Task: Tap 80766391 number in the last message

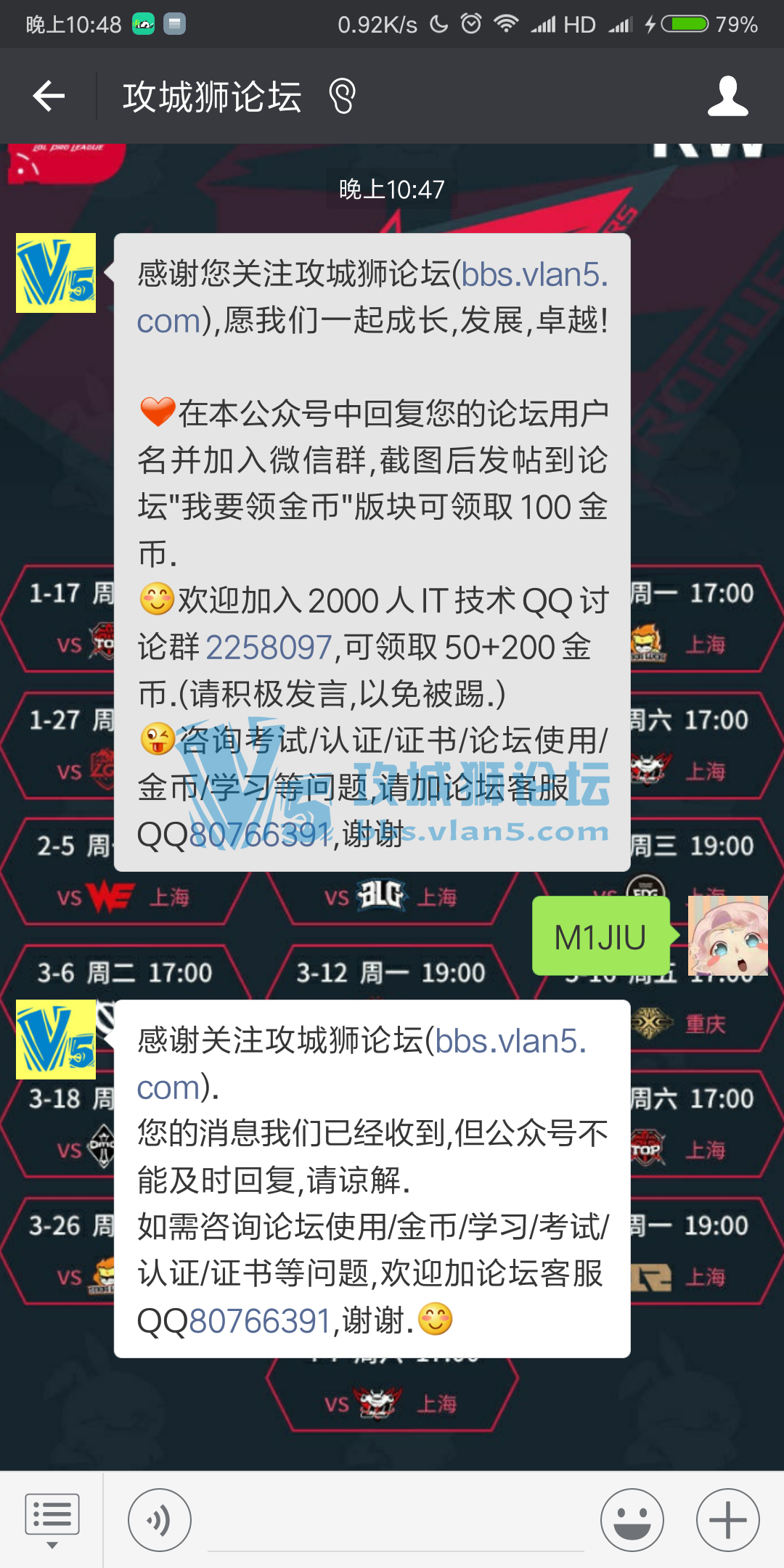Action: pos(260,1320)
